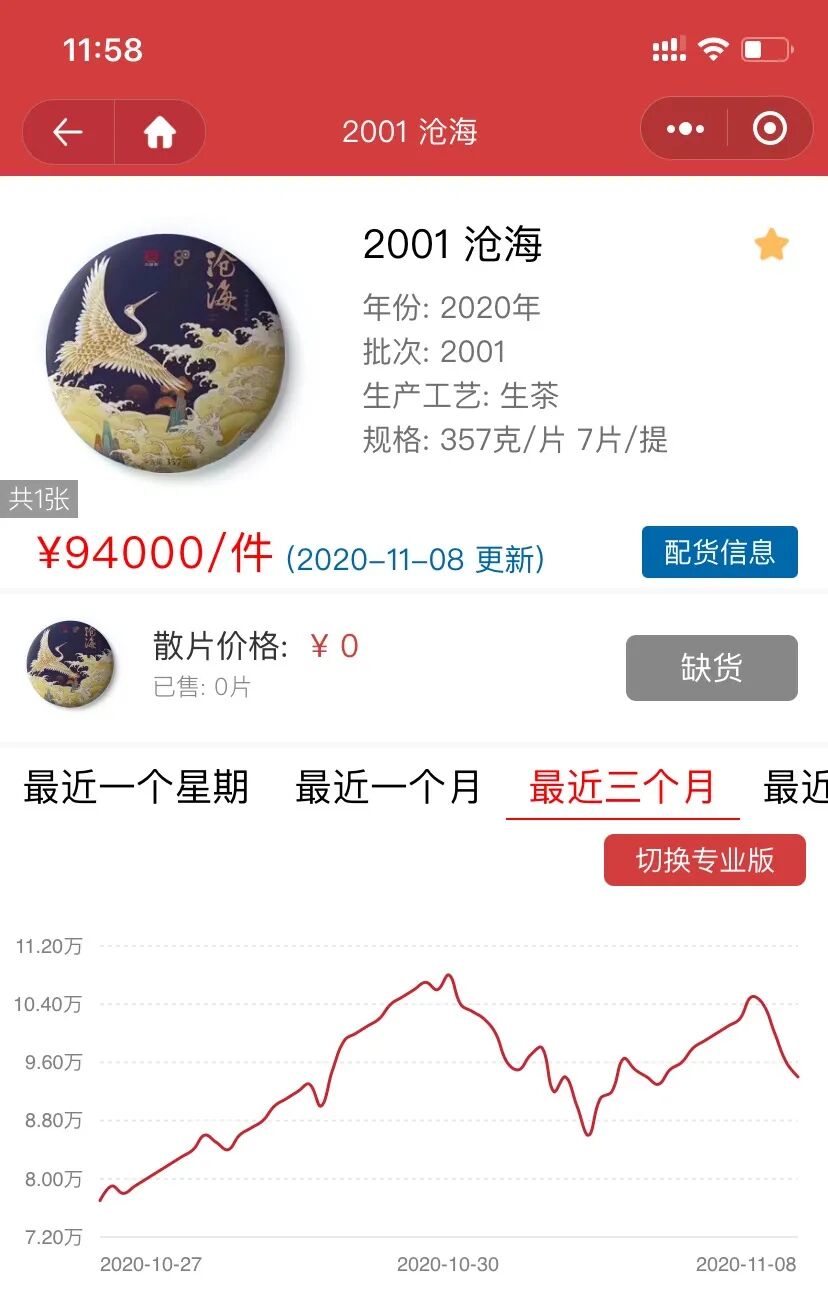Switch to 最近一个月 tab
The height and width of the screenshot is (1302, 828).
tap(388, 788)
